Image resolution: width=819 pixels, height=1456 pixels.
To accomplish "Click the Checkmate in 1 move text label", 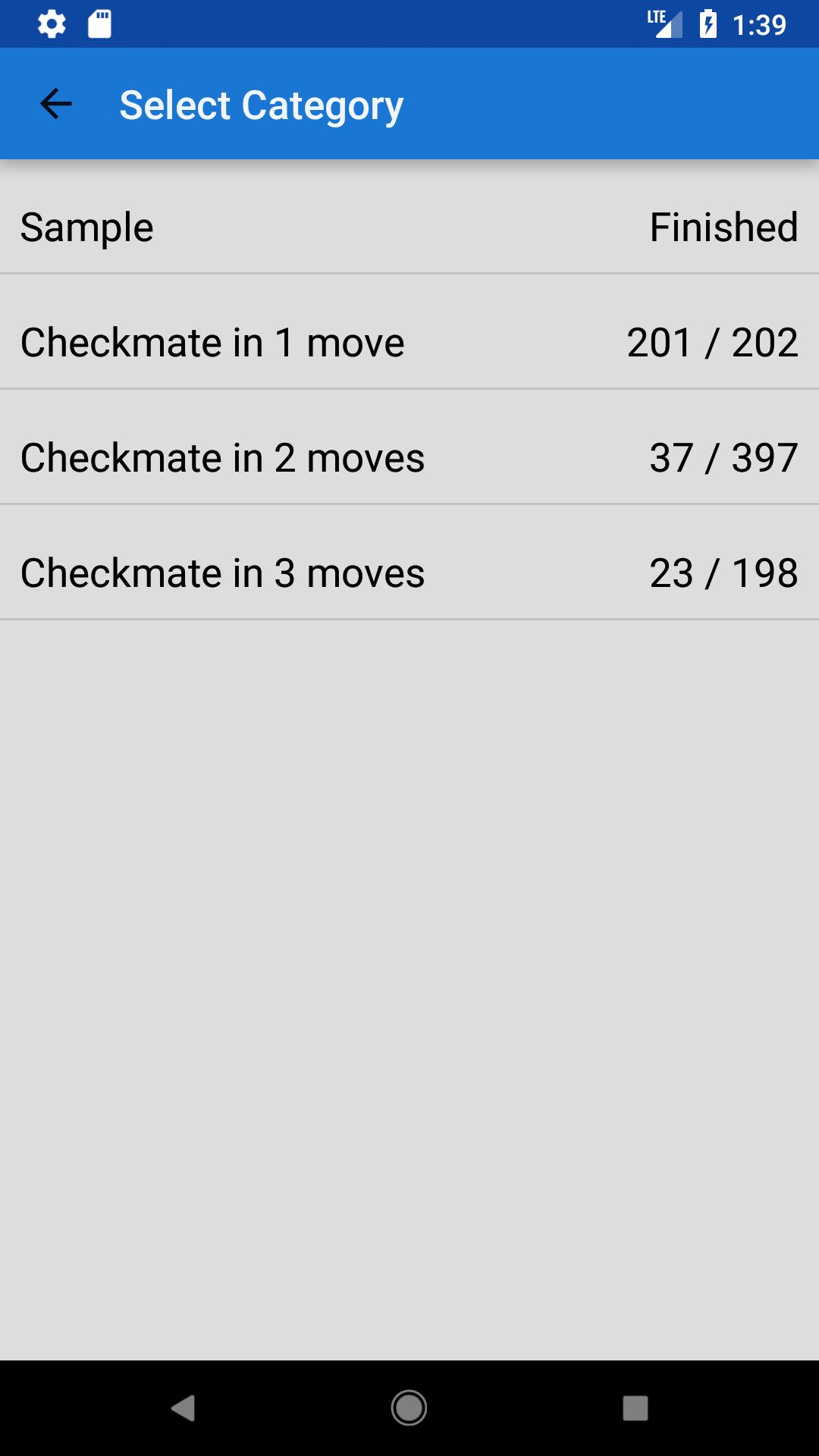I will tap(212, 342).
